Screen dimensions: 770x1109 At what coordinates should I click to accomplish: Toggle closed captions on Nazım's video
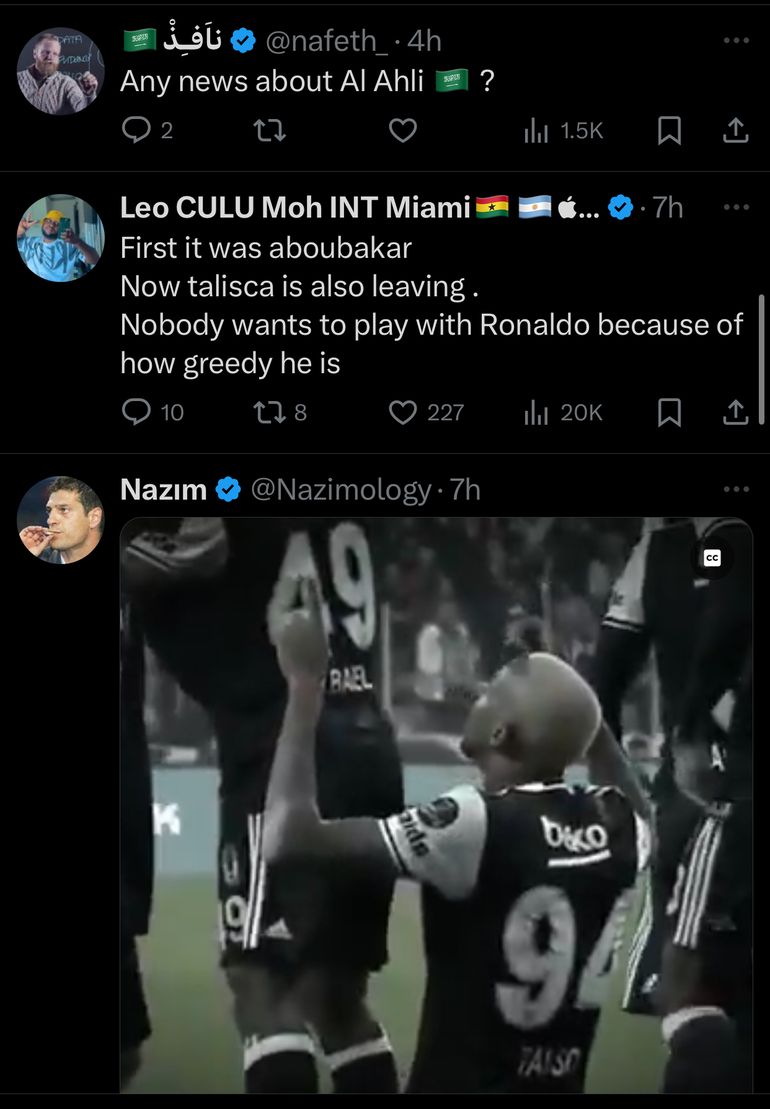(712, 559)
